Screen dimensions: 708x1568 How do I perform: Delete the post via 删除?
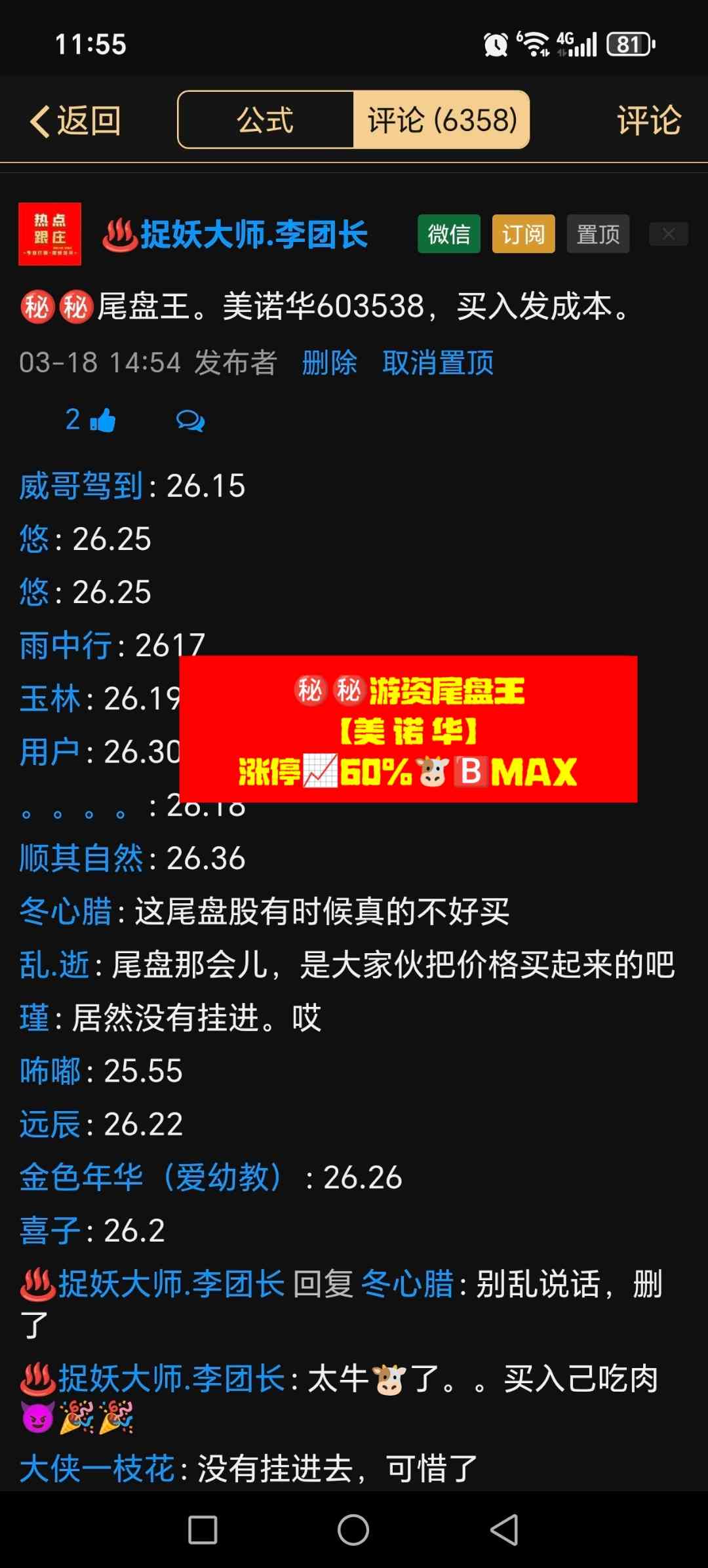click(329, 363)
